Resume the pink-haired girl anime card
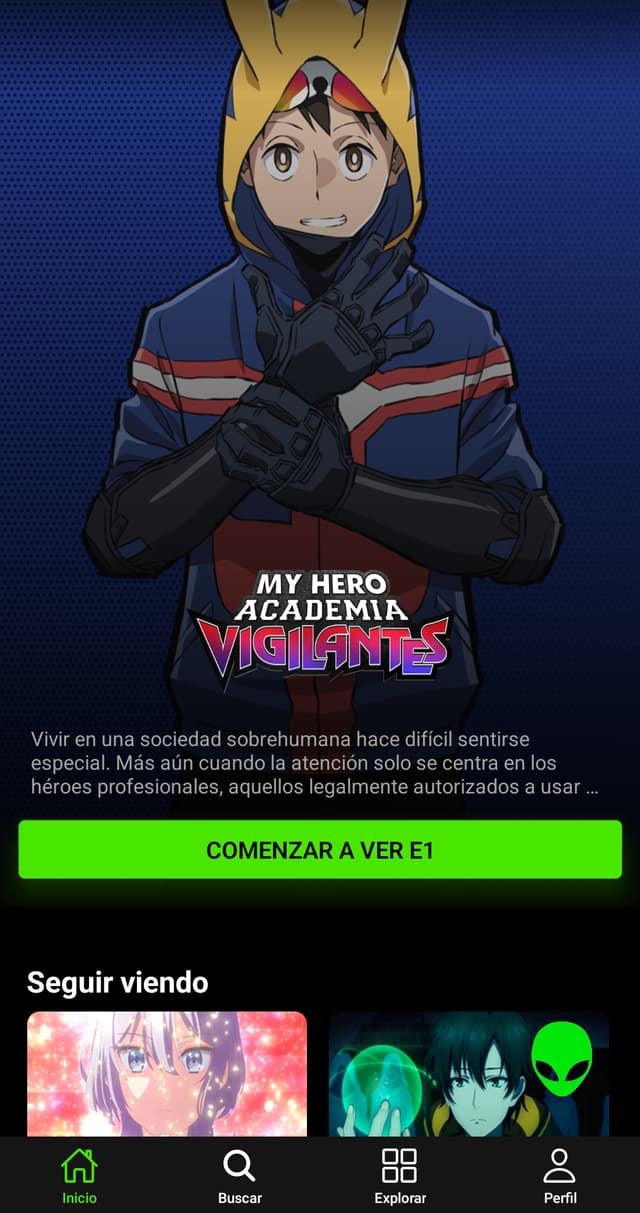This screenshot has width=640, height=1213. click(167, 1073)
